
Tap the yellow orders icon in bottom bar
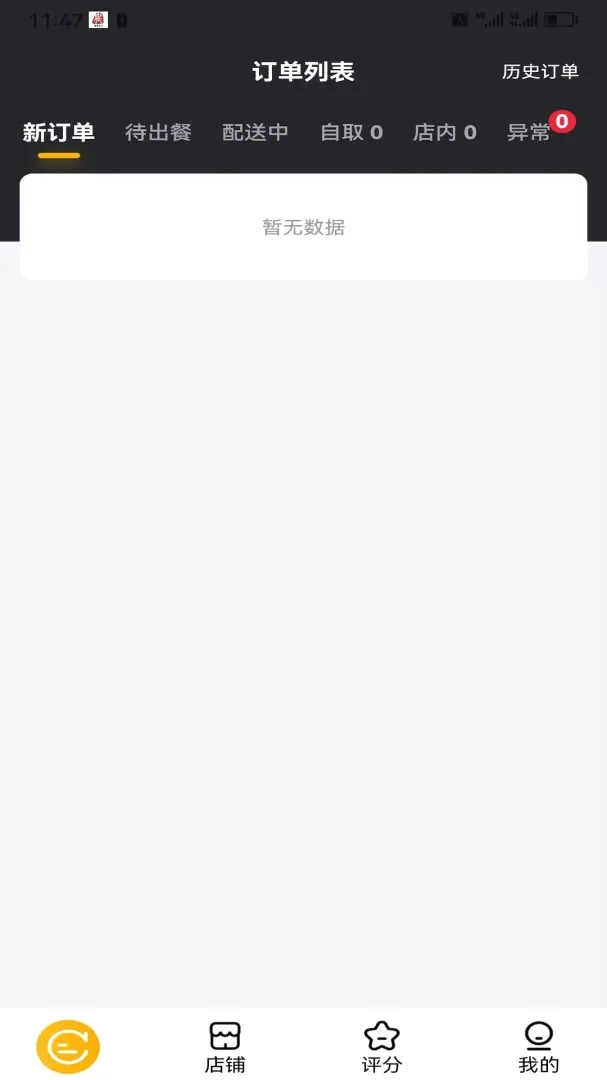point(68,1047)
